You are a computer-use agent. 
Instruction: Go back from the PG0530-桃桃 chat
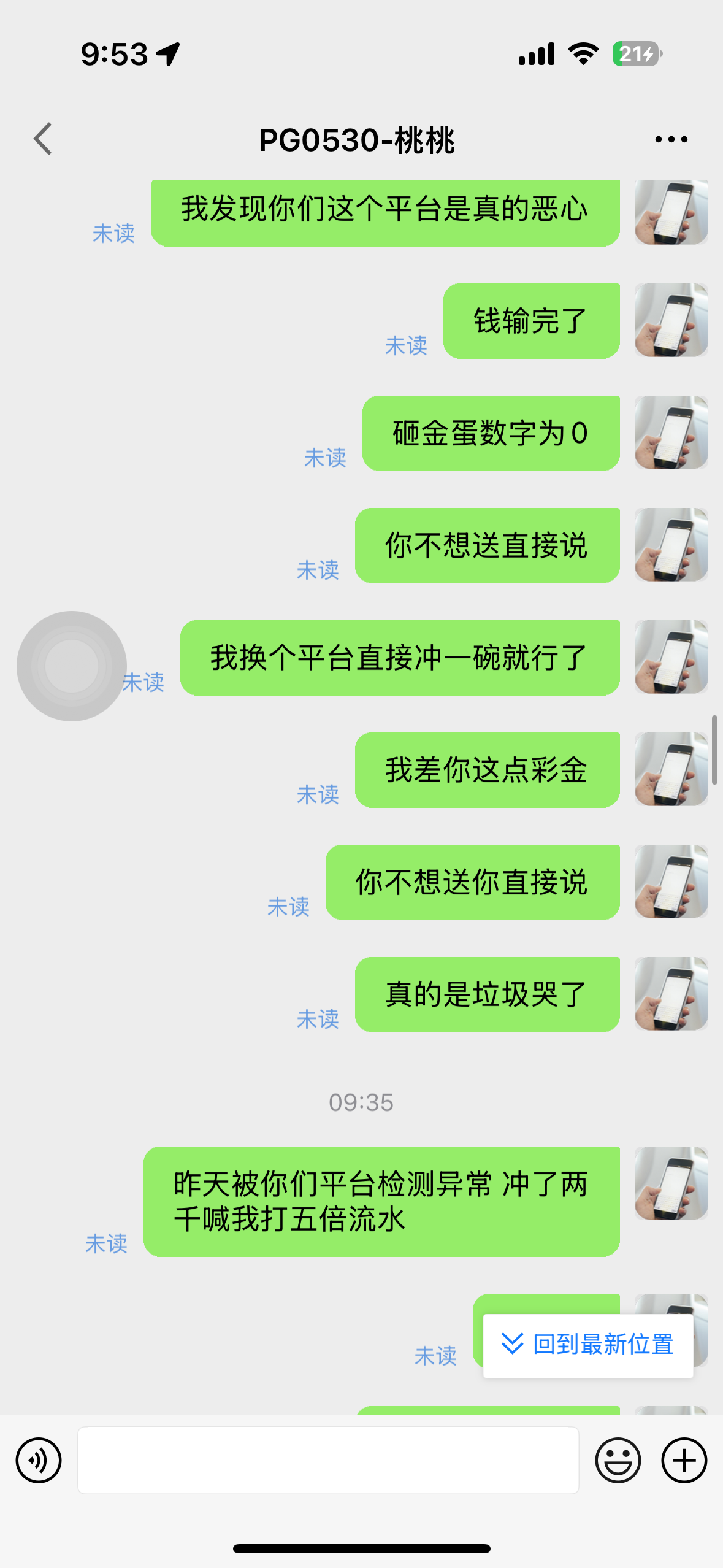click(43, 139)
